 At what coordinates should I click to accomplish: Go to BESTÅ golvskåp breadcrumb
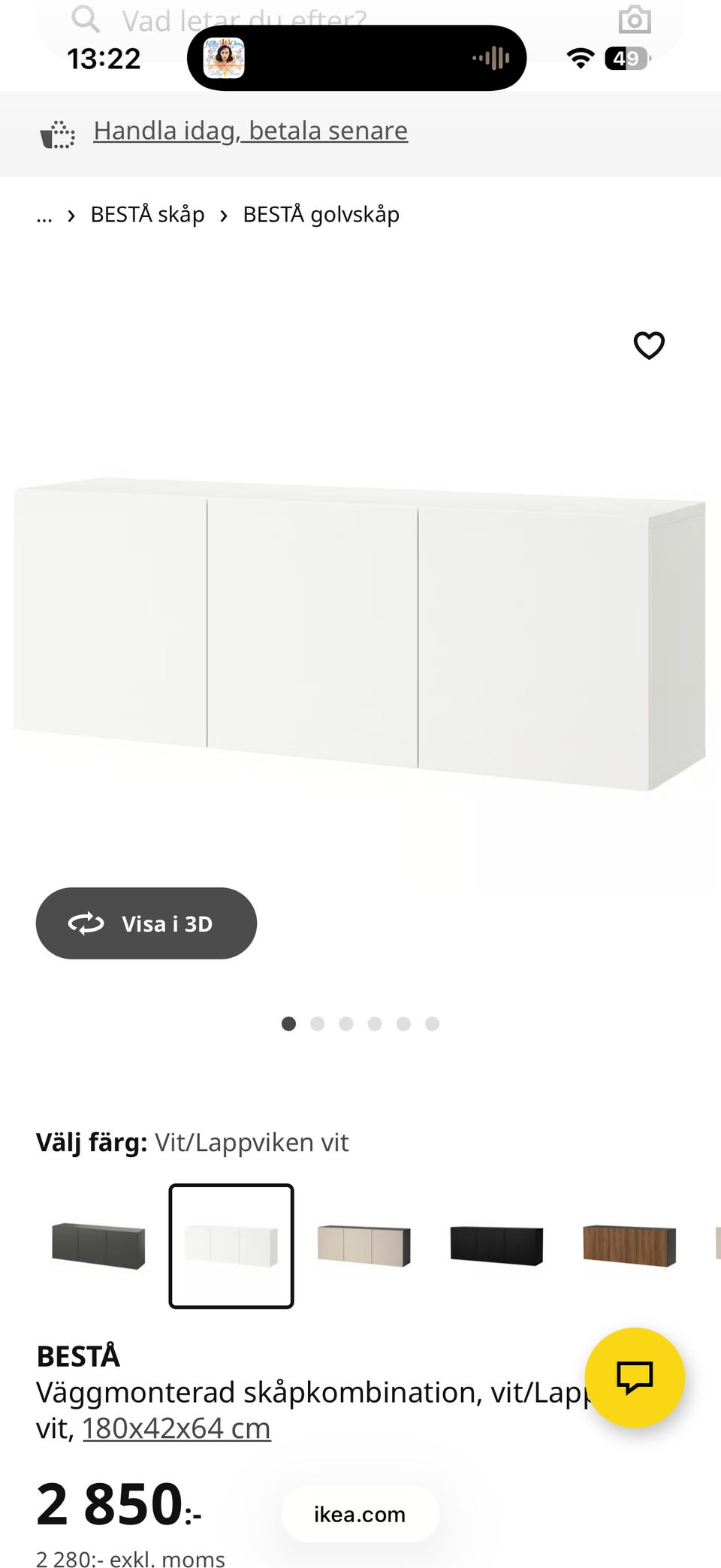point(321,214)
